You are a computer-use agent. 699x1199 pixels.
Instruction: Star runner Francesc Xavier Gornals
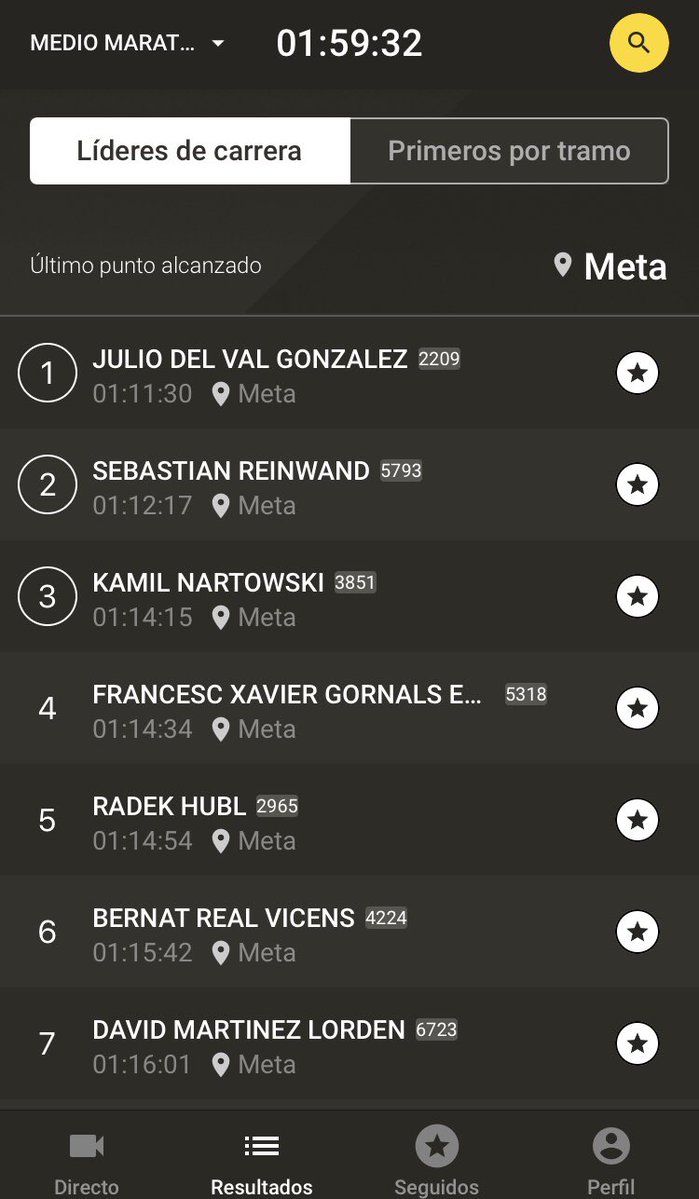(637, 709)
